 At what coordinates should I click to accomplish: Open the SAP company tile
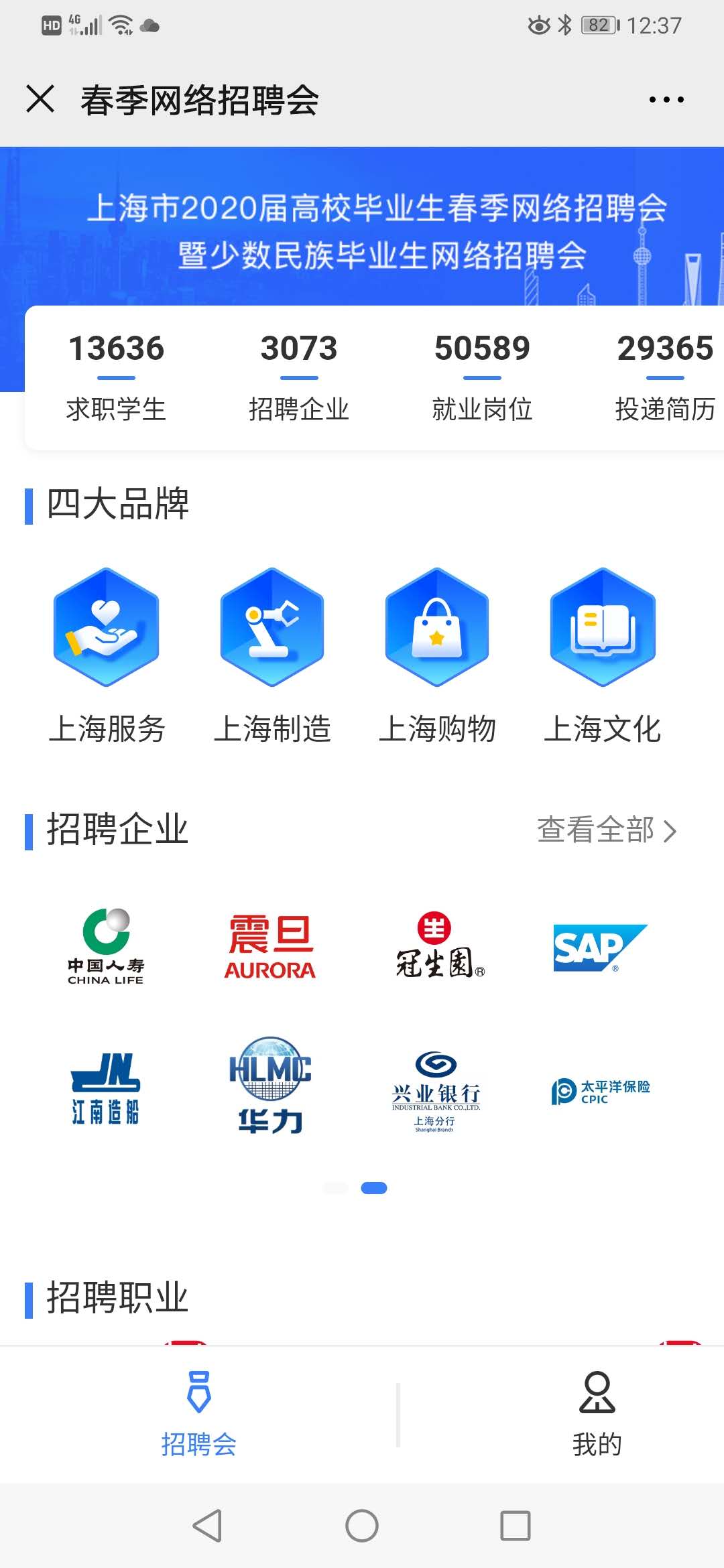(600, 946)
